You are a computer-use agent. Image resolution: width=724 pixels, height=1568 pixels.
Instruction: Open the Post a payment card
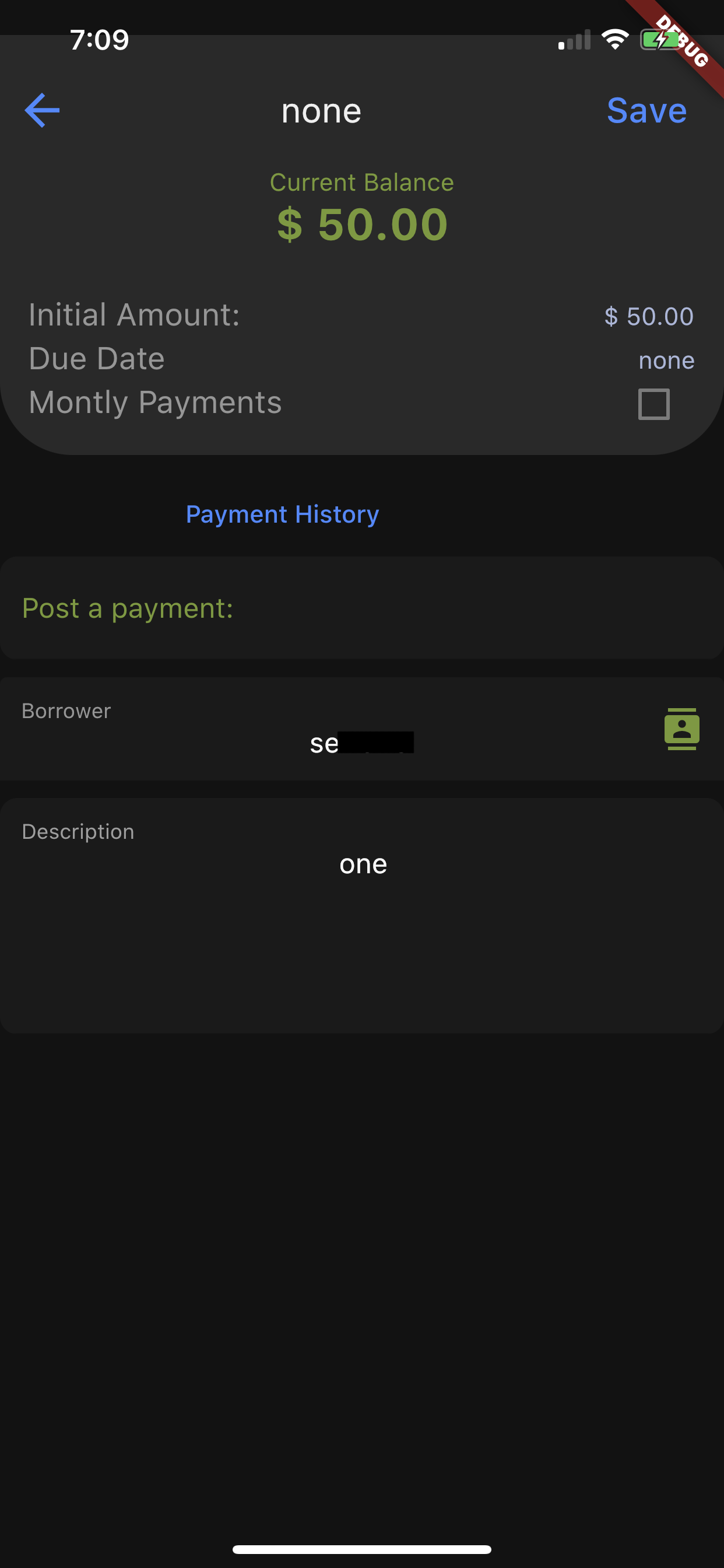click(x=361, y=607)
